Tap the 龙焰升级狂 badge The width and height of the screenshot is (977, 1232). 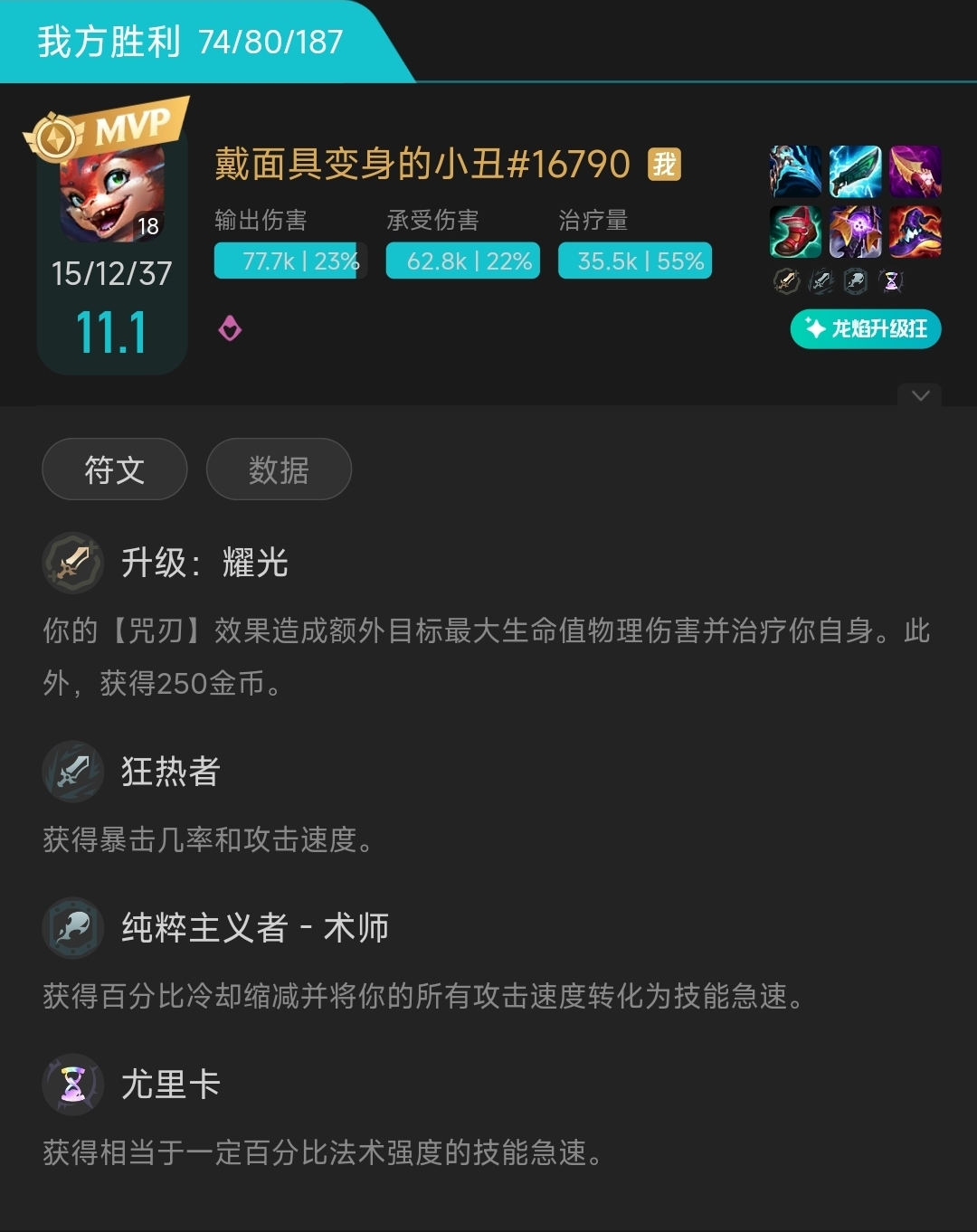pyautogui.click(x=866, y=328)
